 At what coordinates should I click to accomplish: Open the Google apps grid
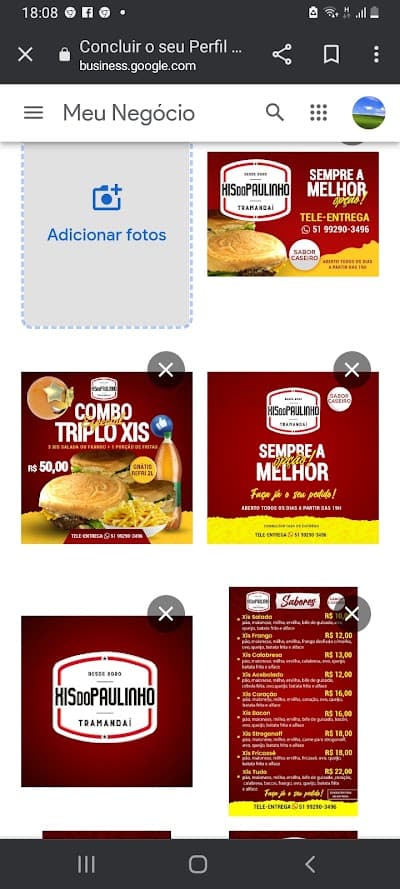tap(318, 112)
